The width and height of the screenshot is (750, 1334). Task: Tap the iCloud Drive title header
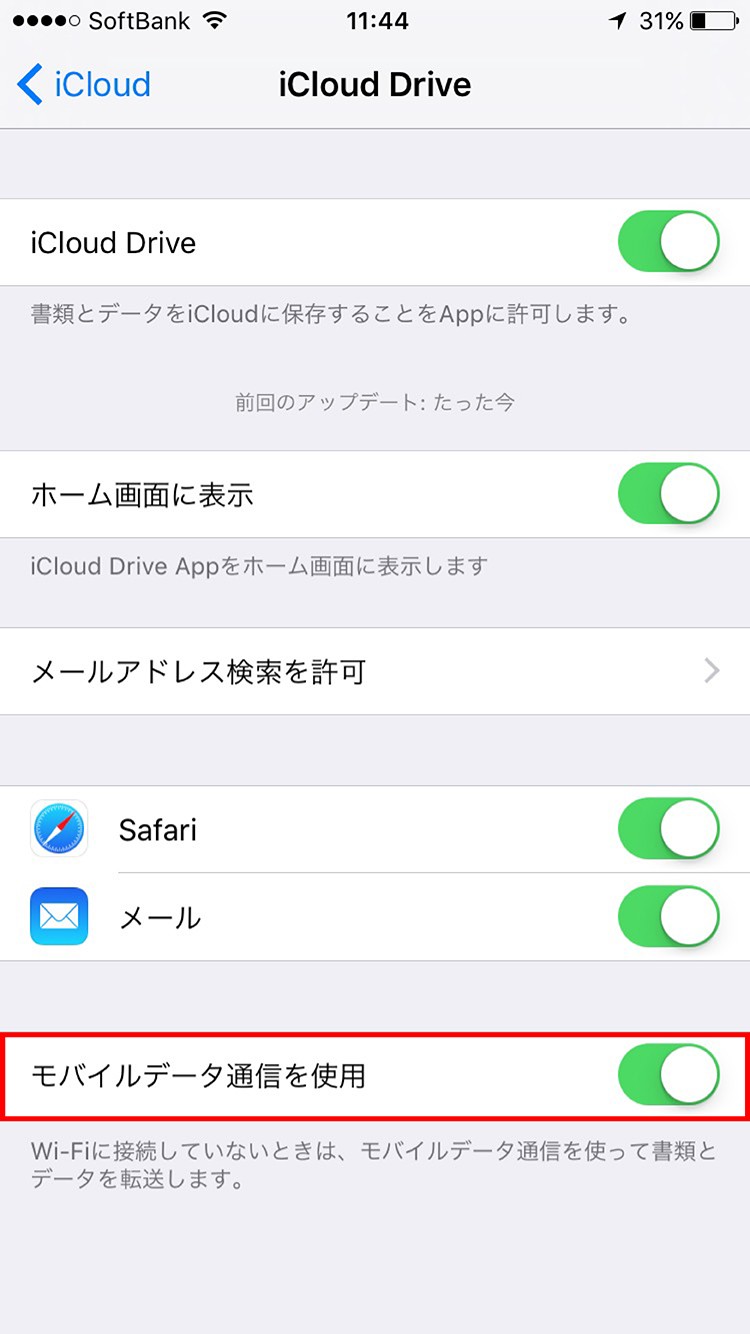coord(375,85)
